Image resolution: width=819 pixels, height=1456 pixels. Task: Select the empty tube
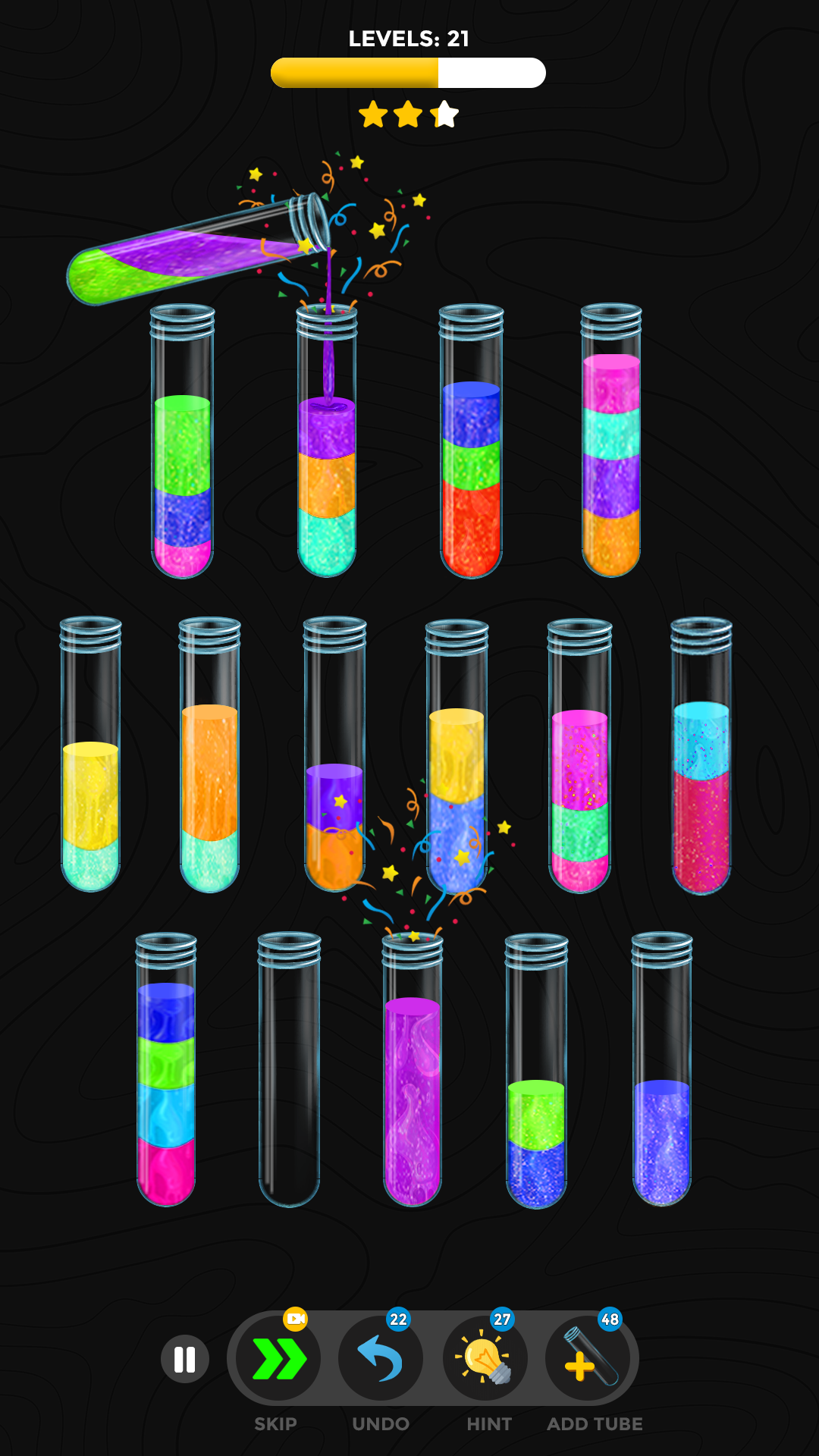point(289,1069)
